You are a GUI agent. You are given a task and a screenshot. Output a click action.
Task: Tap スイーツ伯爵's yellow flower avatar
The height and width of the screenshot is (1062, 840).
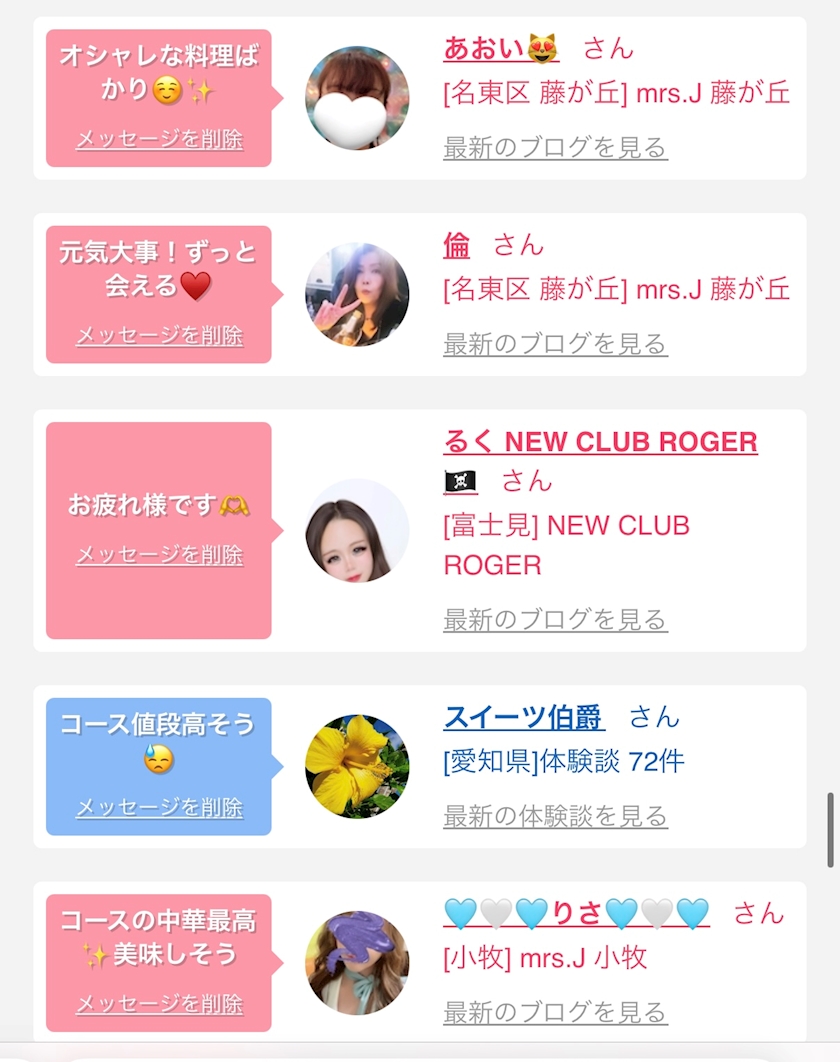point(357,767)
